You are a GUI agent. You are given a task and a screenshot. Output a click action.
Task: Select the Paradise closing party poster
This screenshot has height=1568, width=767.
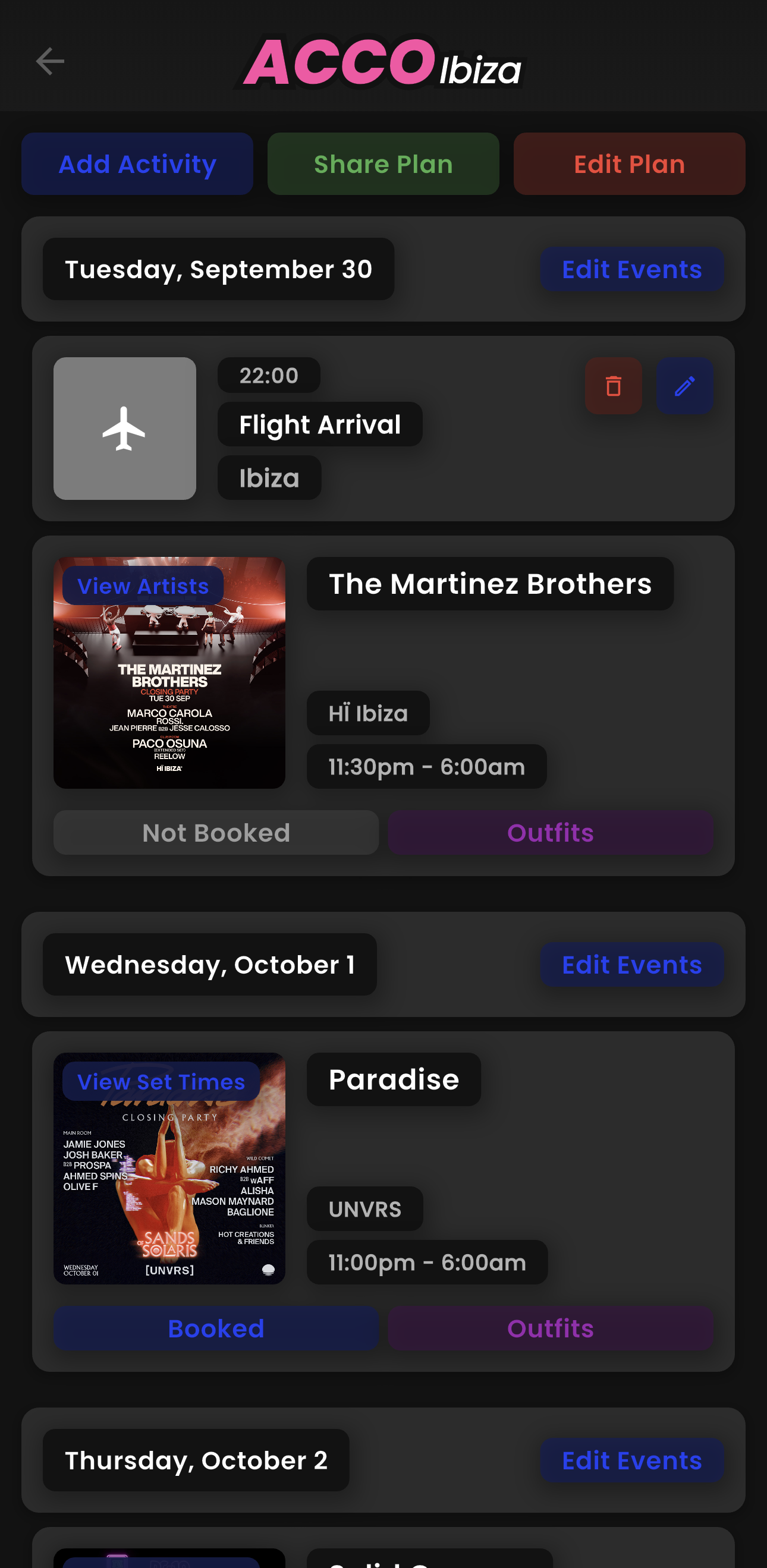tap(169, 1193)
